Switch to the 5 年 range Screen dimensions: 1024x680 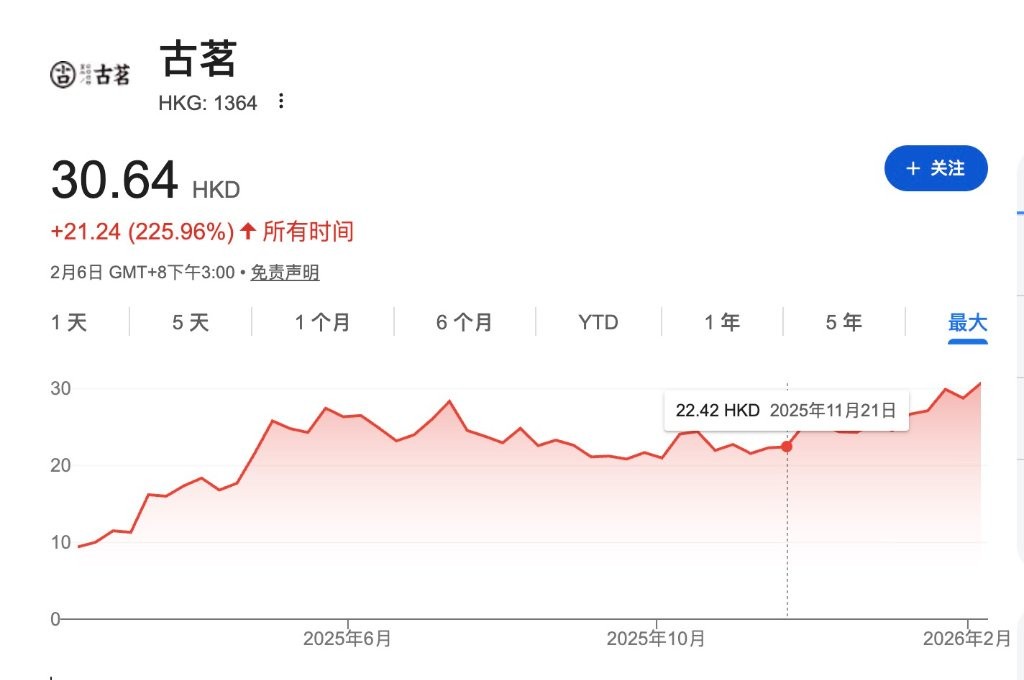[844, 322]
